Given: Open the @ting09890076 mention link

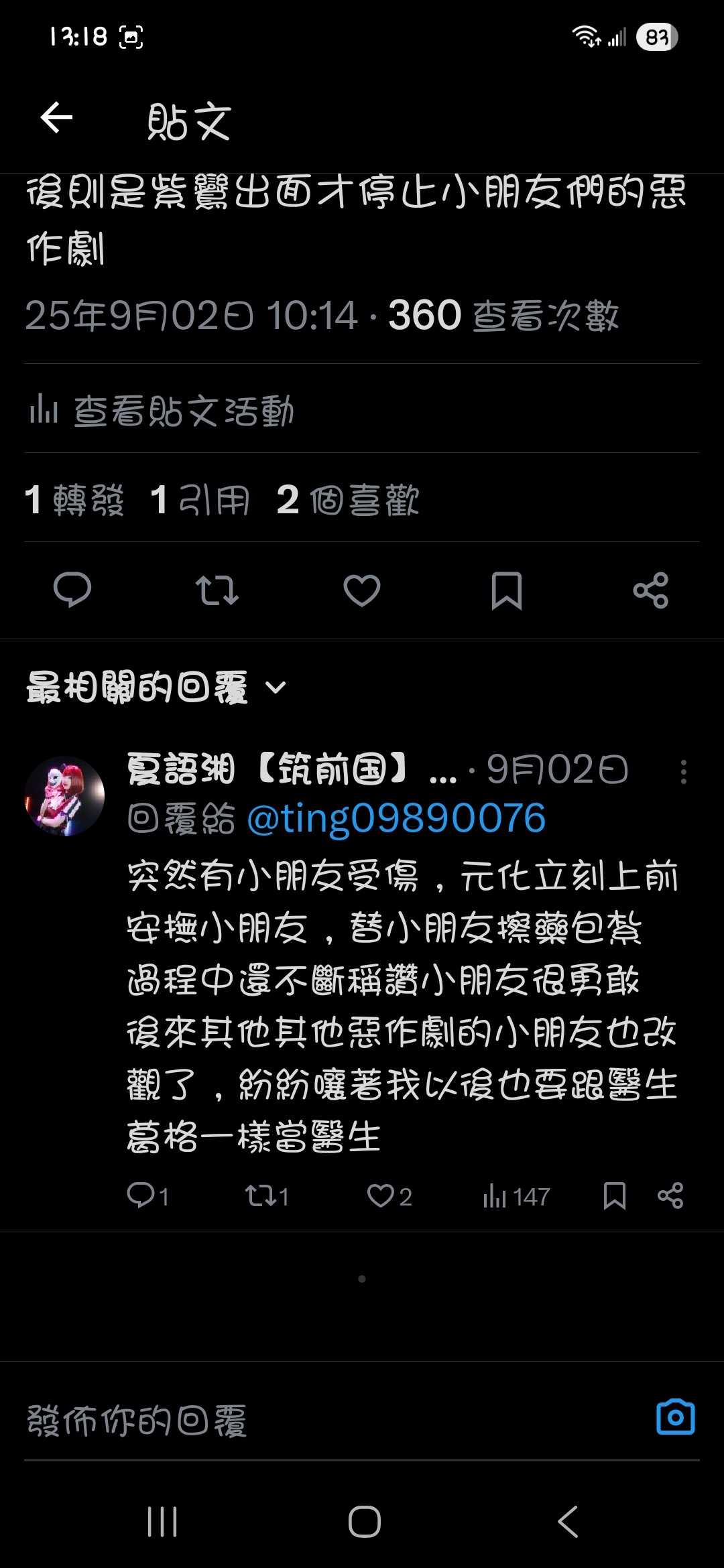Looking at the screenshot, I should 396,819.
